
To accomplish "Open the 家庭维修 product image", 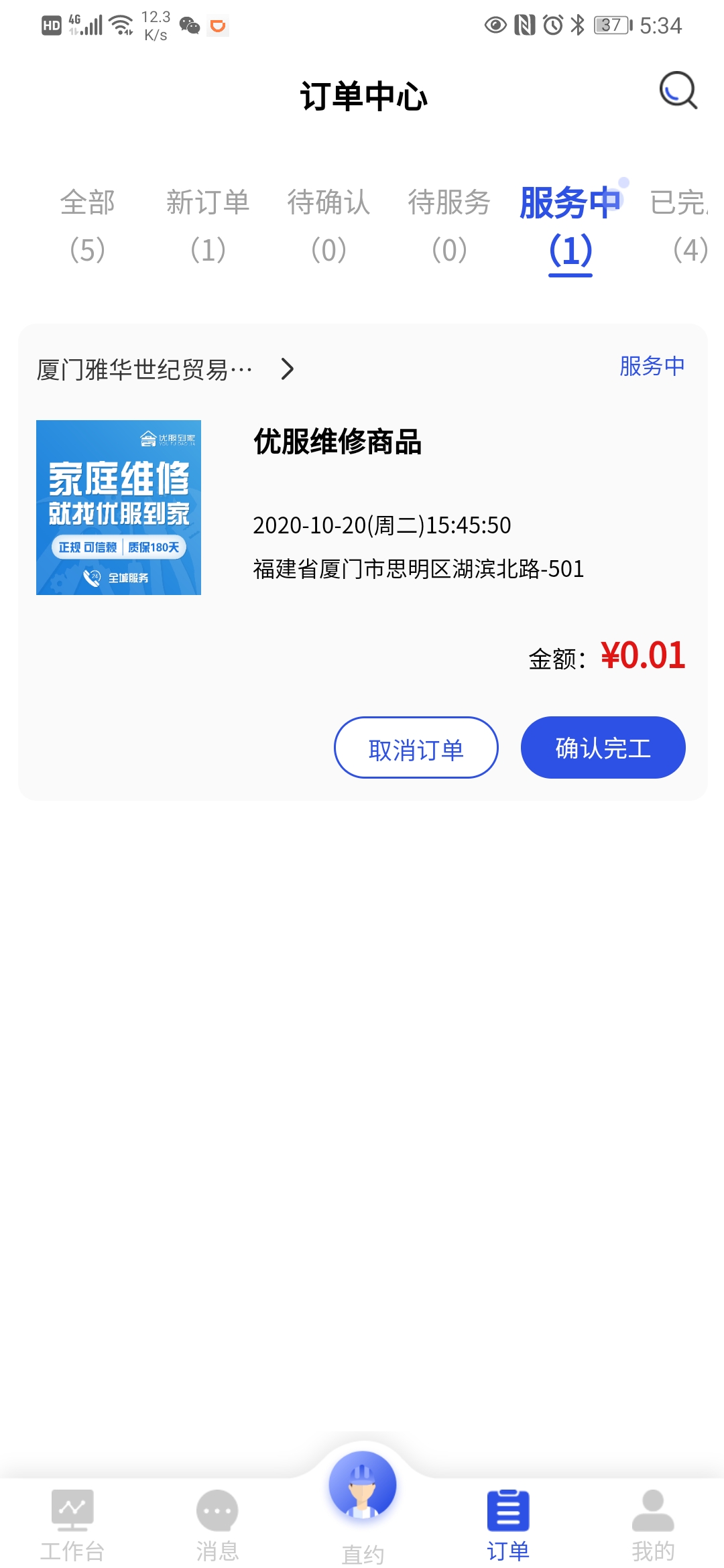I will pyautogui.click(x=119, y=507).
